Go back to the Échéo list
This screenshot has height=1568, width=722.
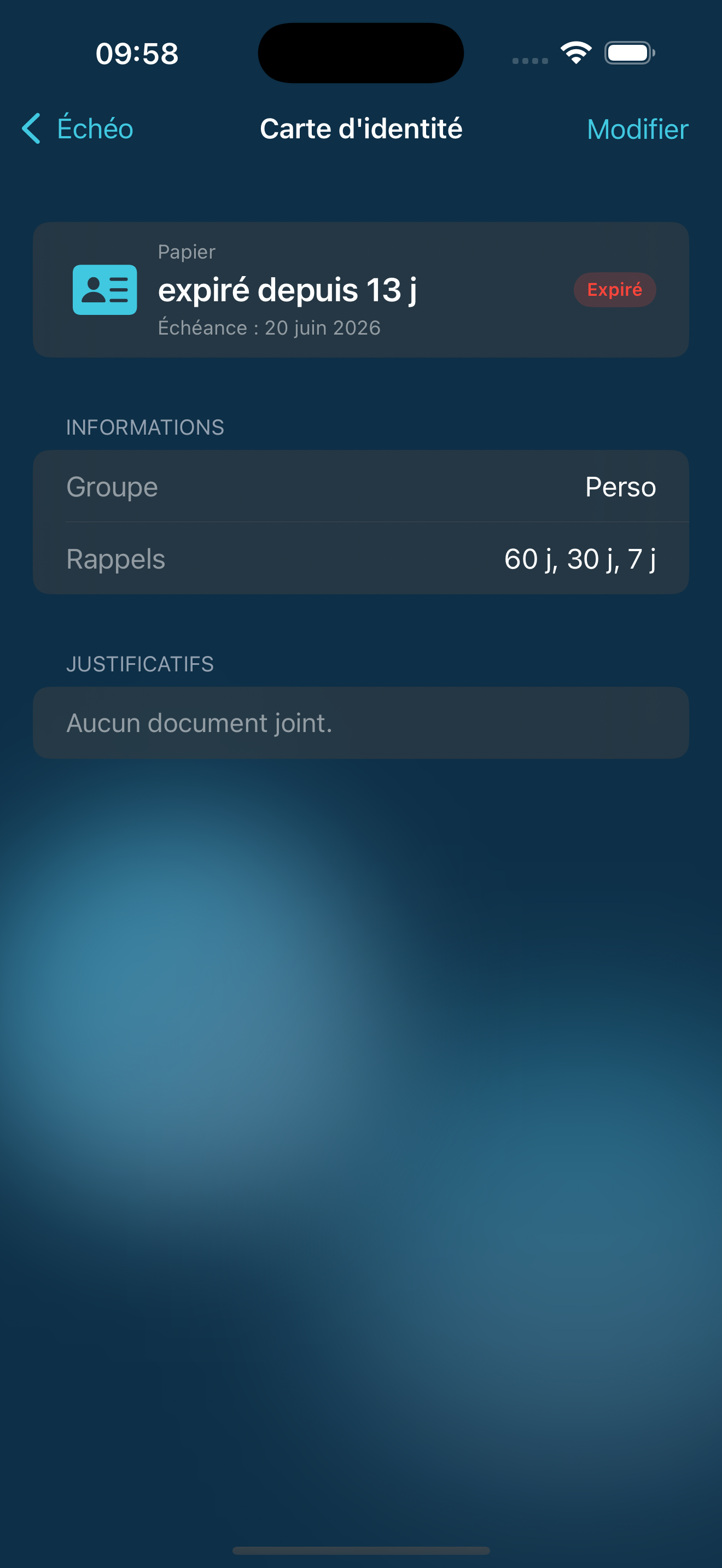[77, 128]
